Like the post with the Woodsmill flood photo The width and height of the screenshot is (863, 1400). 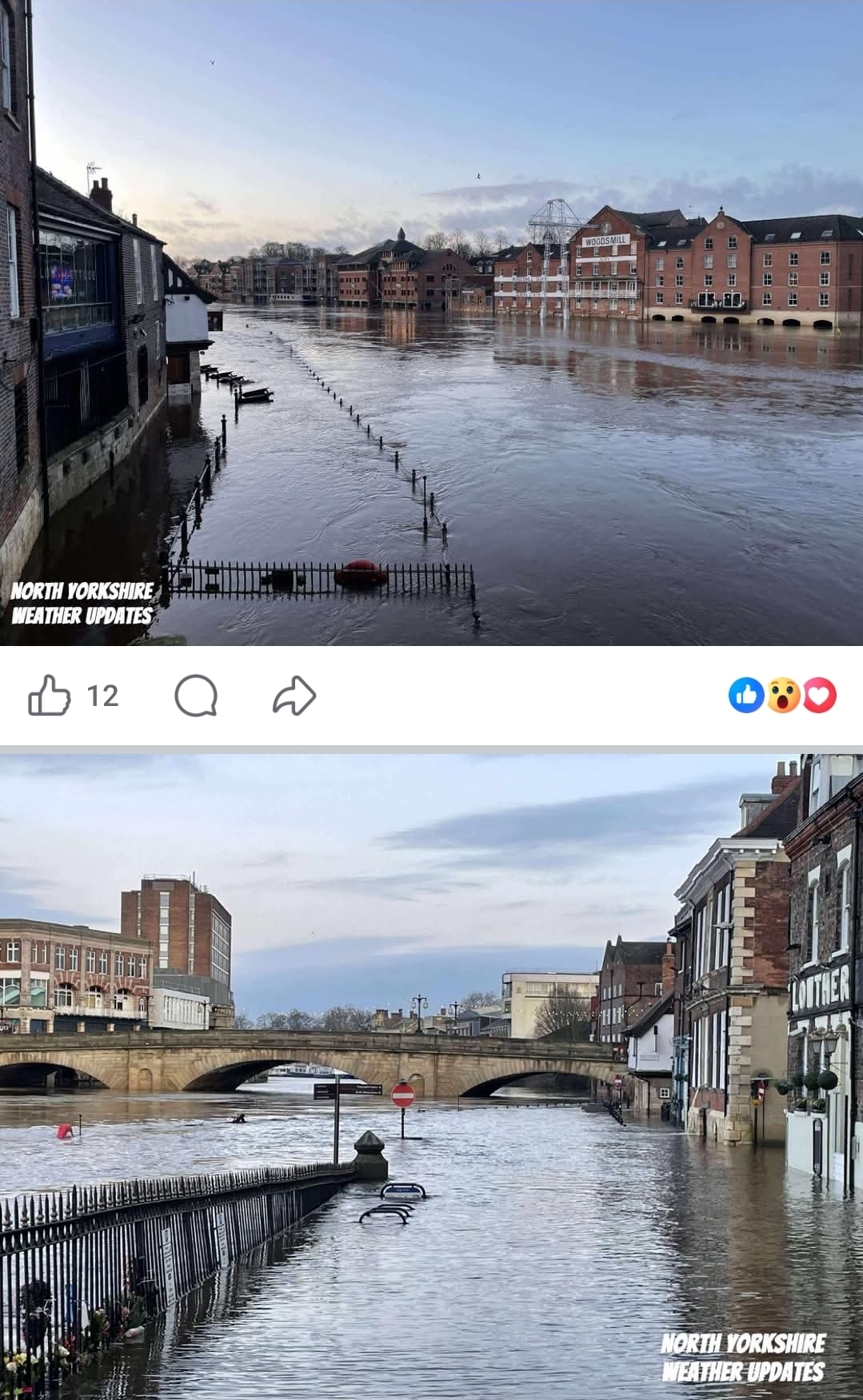[50, 696]
